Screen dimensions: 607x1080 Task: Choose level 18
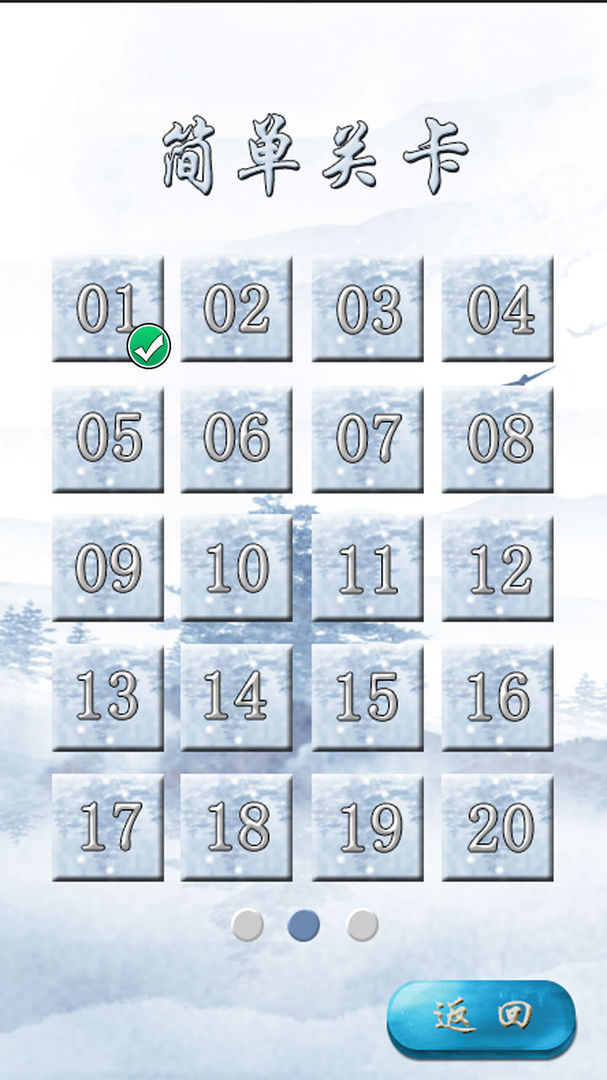(237, 827)
